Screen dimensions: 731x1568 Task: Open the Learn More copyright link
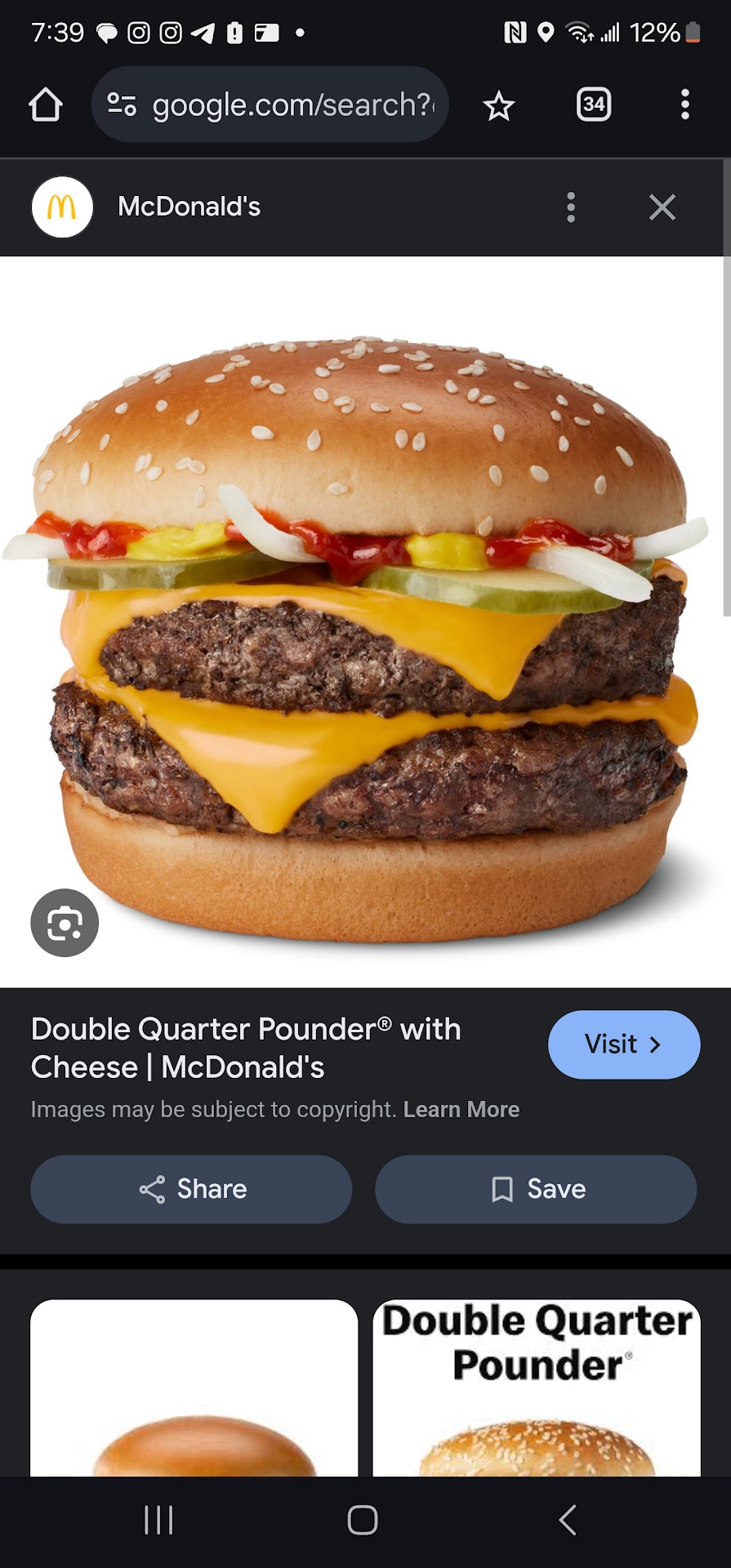461,1109
